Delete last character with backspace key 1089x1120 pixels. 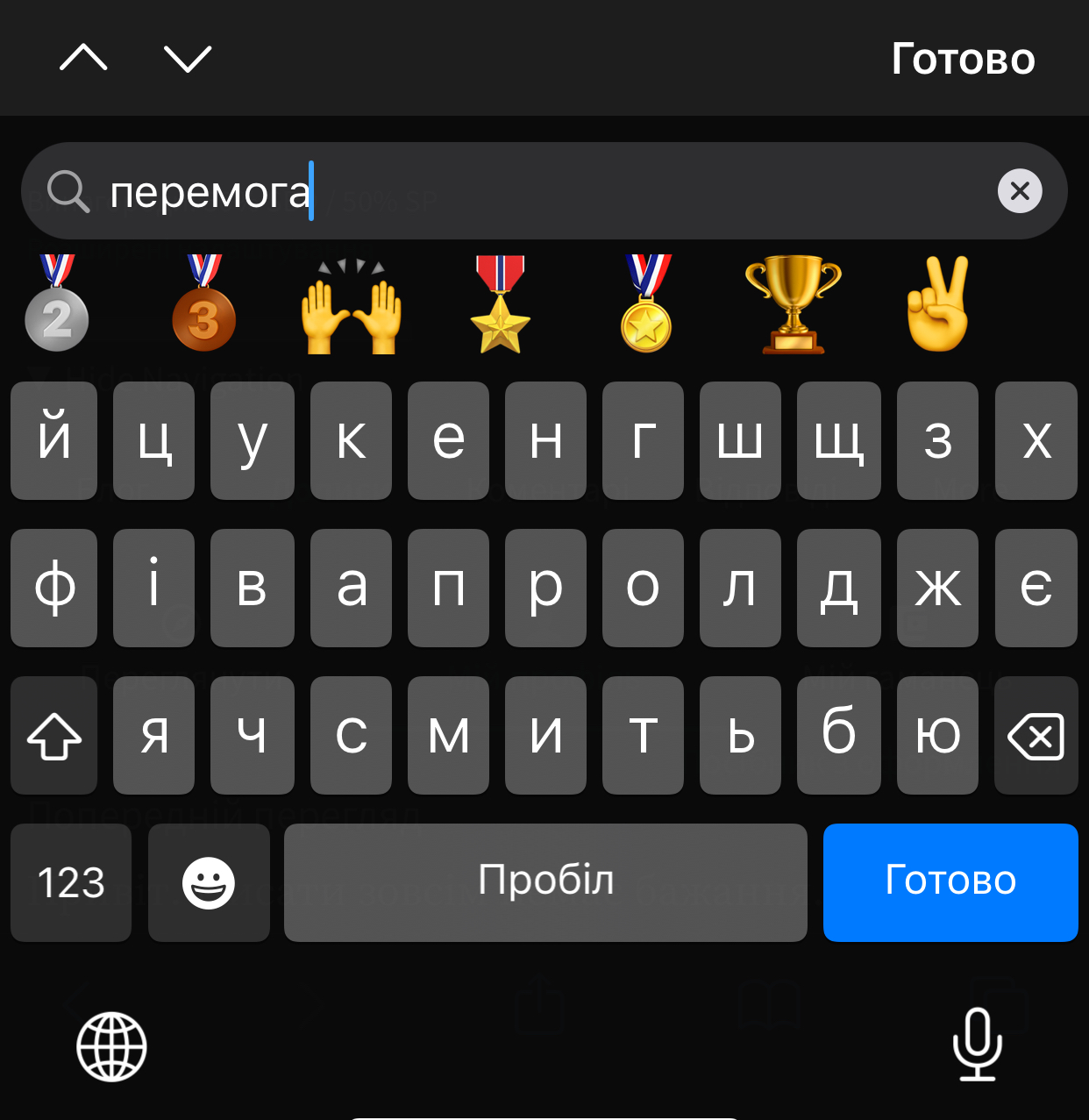point(1036,735)
